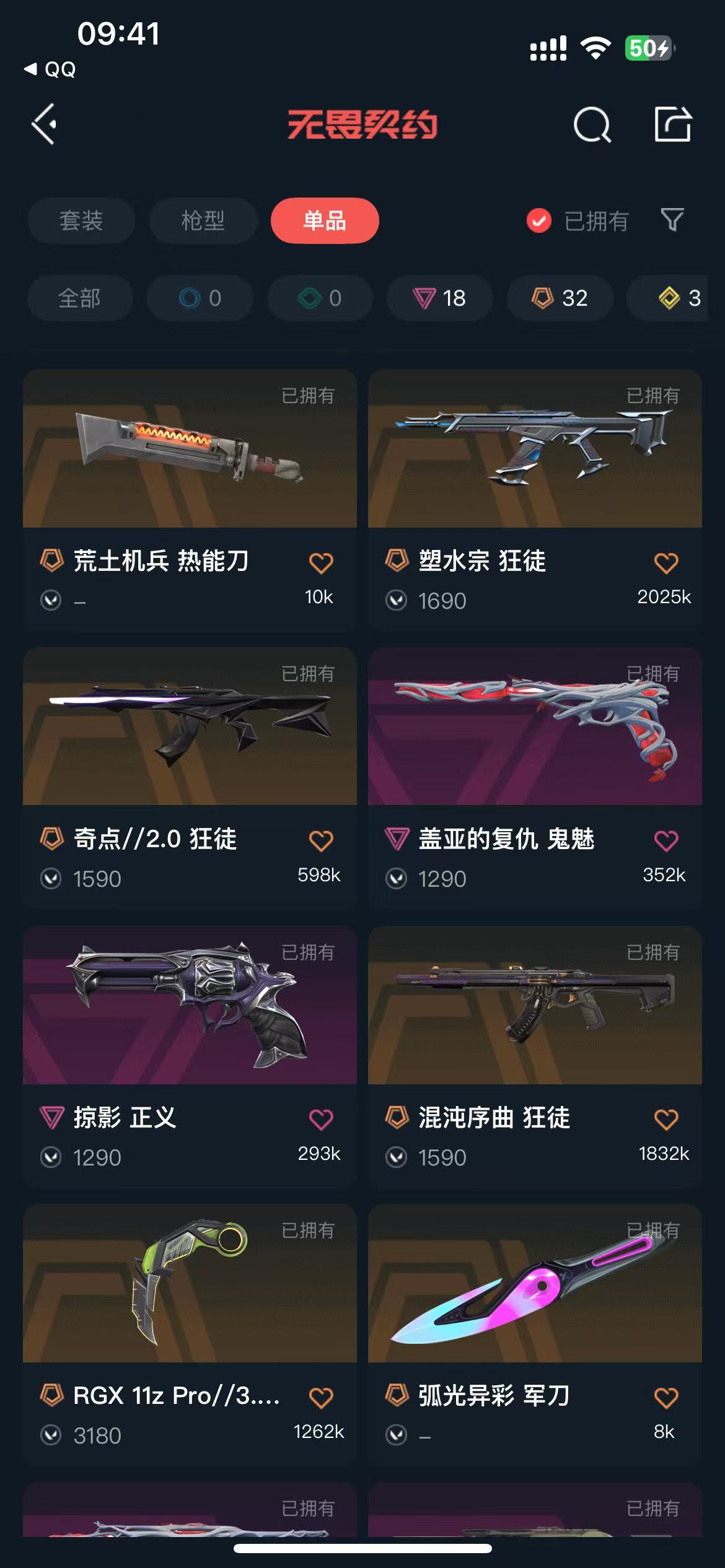Switch to the 枪型 tab
The height and width of the screenshot is (1568, 725).
(203, 220)
